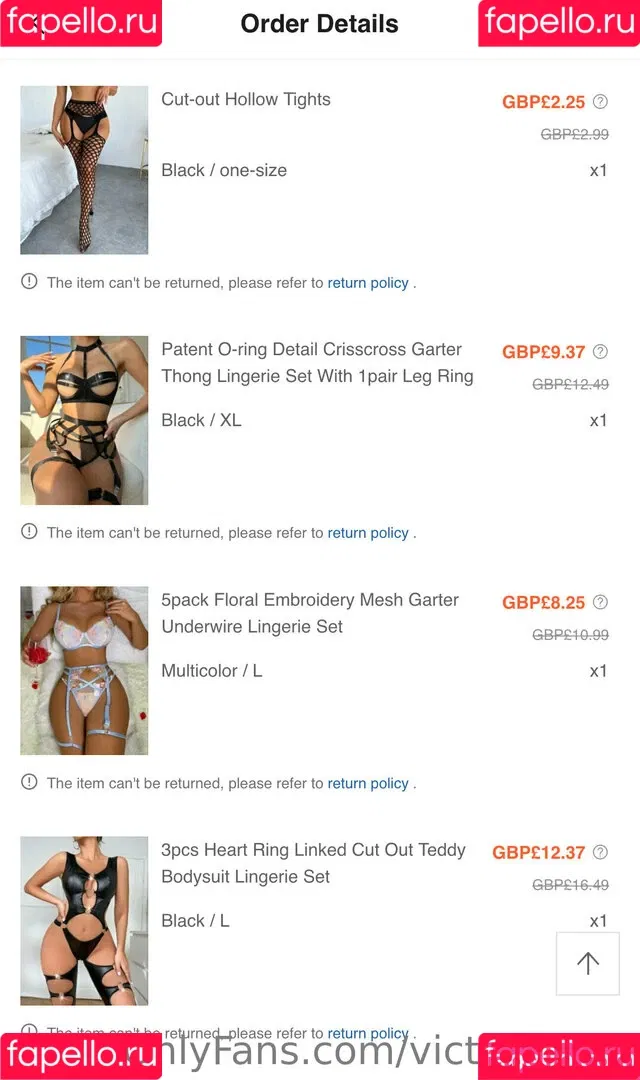
Task: Open Patent O-ring Crisscross Garter set image
Action: [x=84, y=420]
